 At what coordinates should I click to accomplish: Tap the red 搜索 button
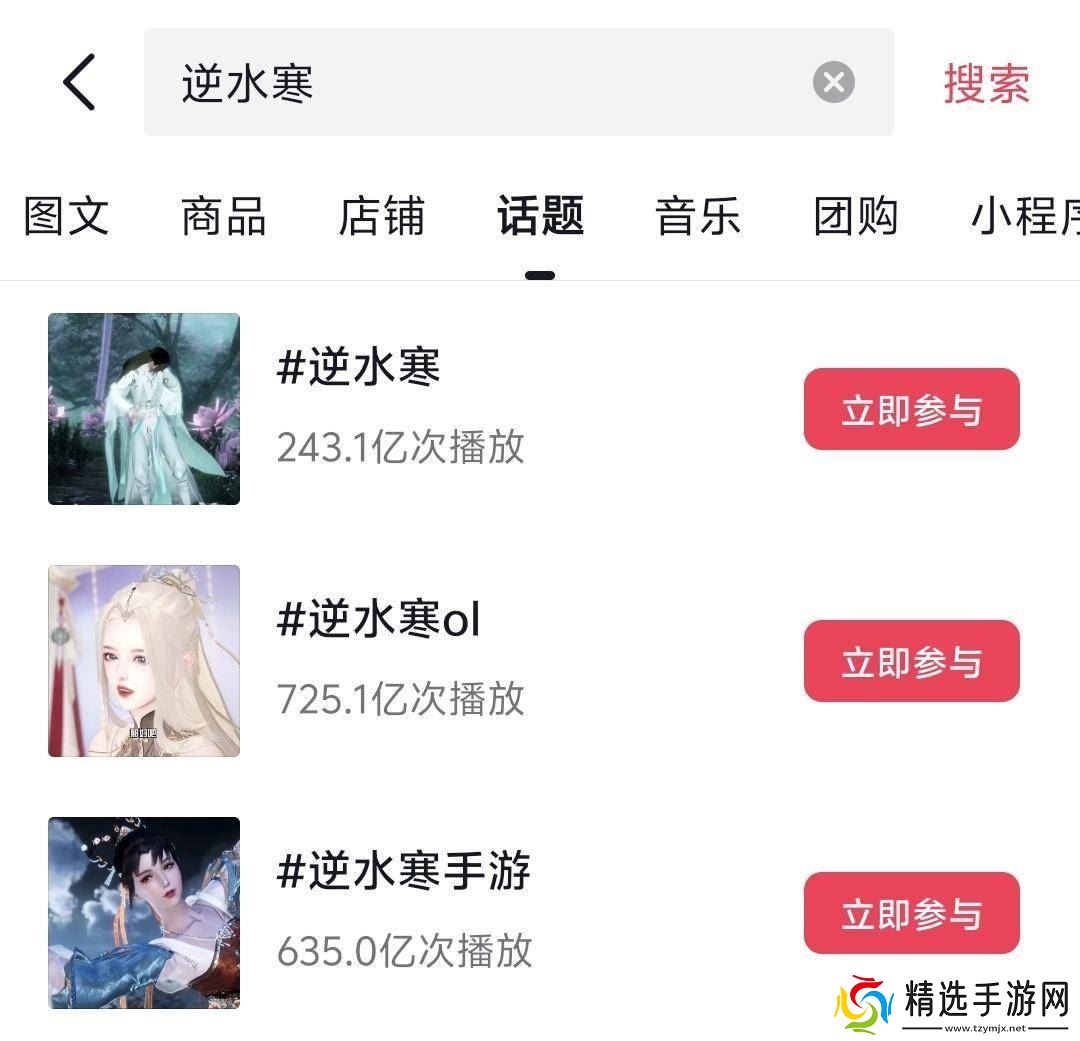(x=986, y=83)
